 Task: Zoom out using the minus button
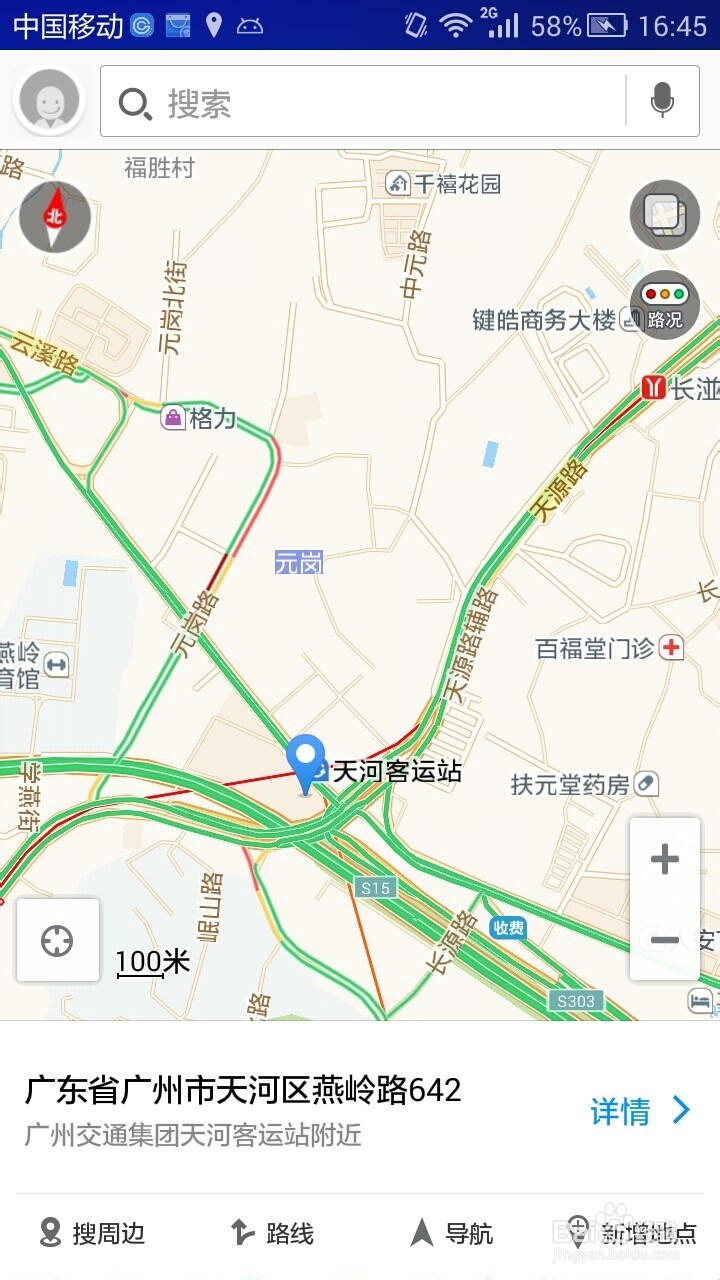coord(663,939)
